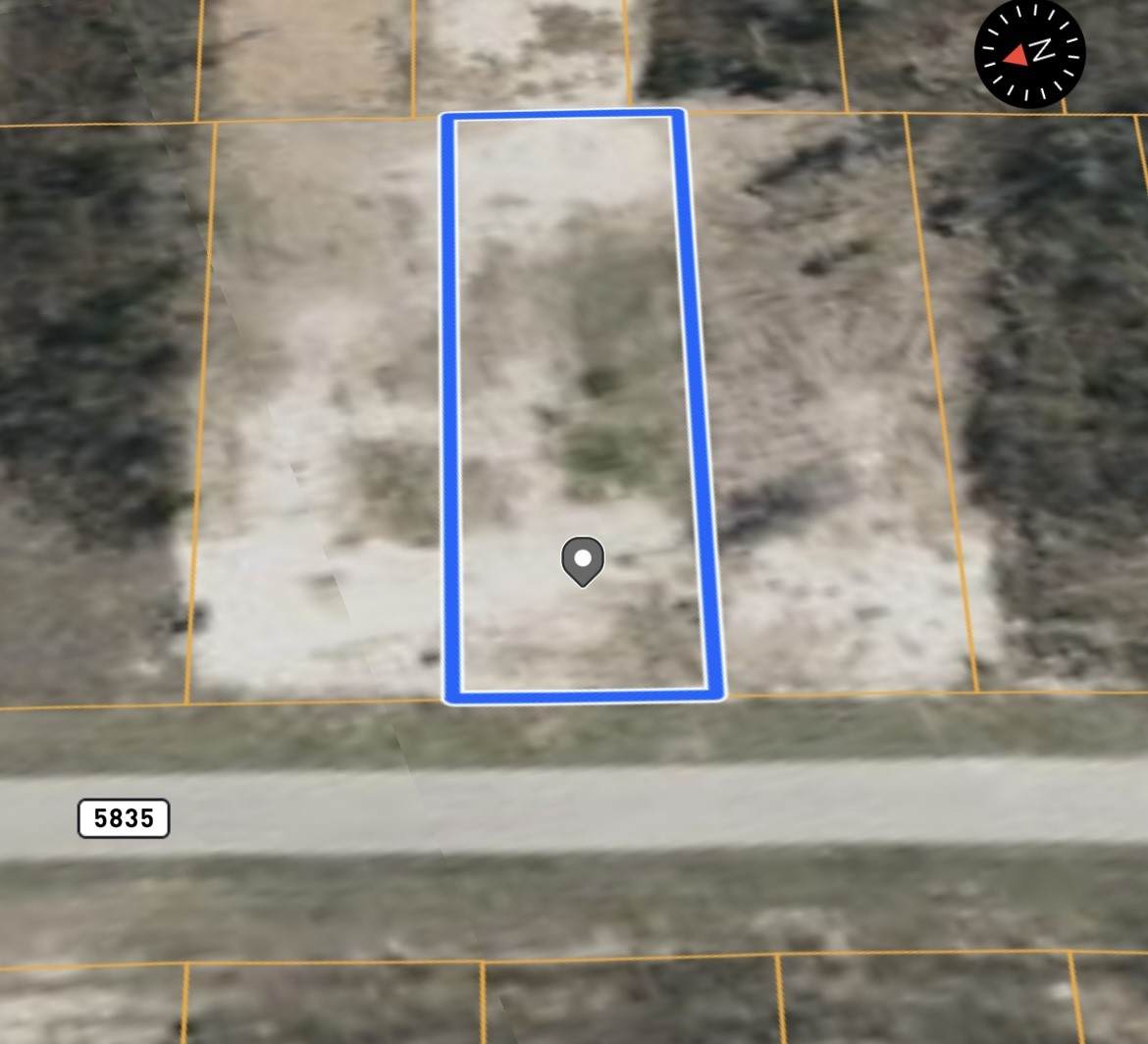Tap the gray location pin marker

click(x=582, y=560)
